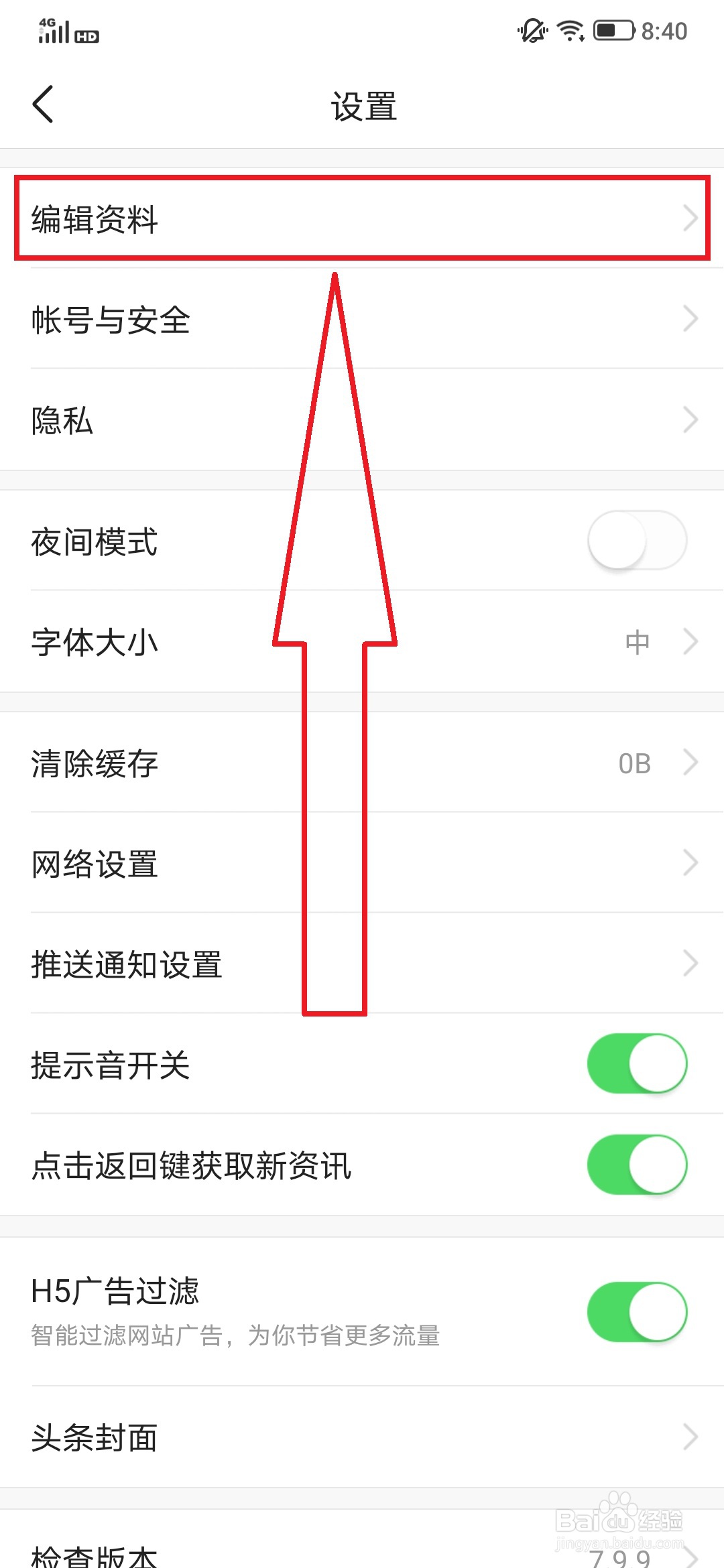Click the battery indicator icon
Viewport: 724px width, 1568px height.
click(x=611, y=29)
